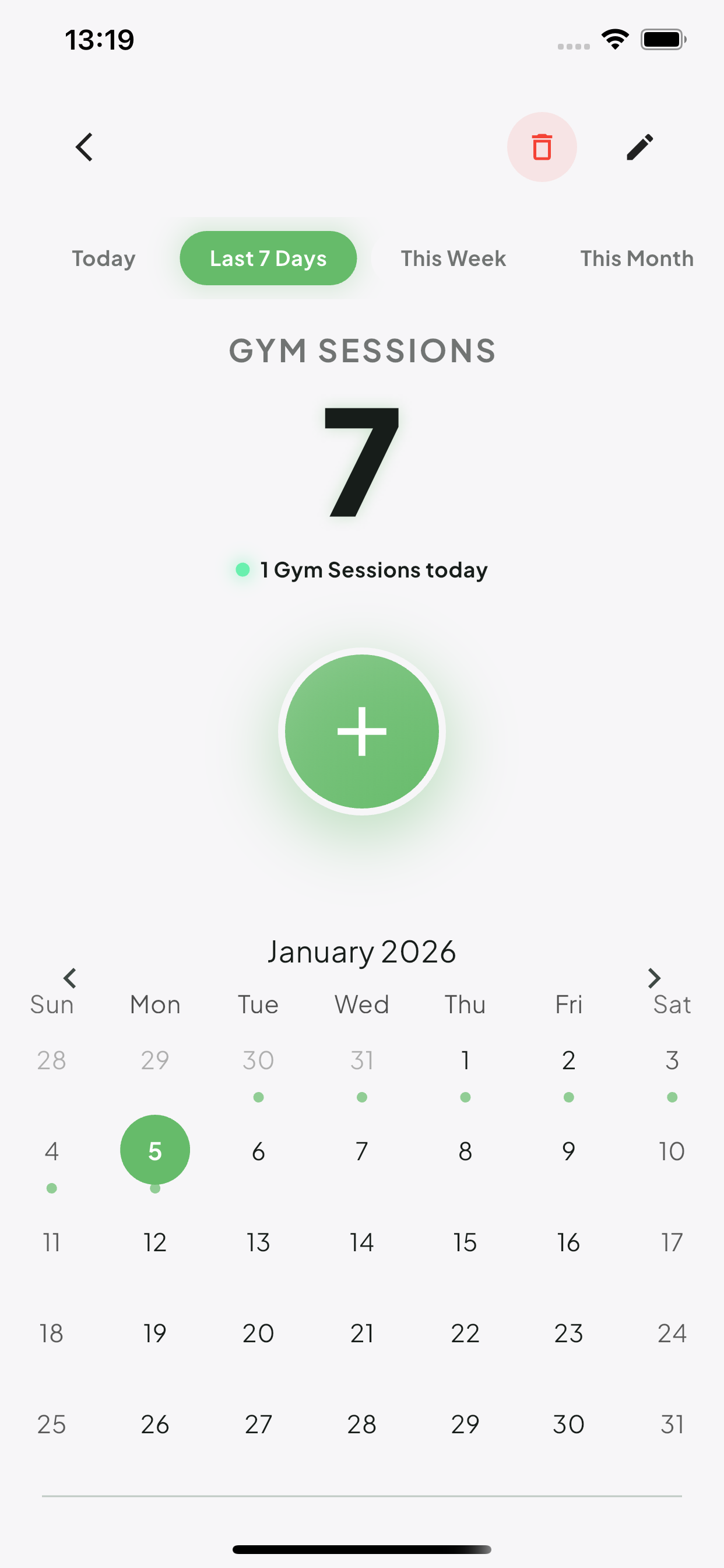The image size is (724, 1568).
Task: Choose January 29 on the calendar
Action: pos(465,1425)
